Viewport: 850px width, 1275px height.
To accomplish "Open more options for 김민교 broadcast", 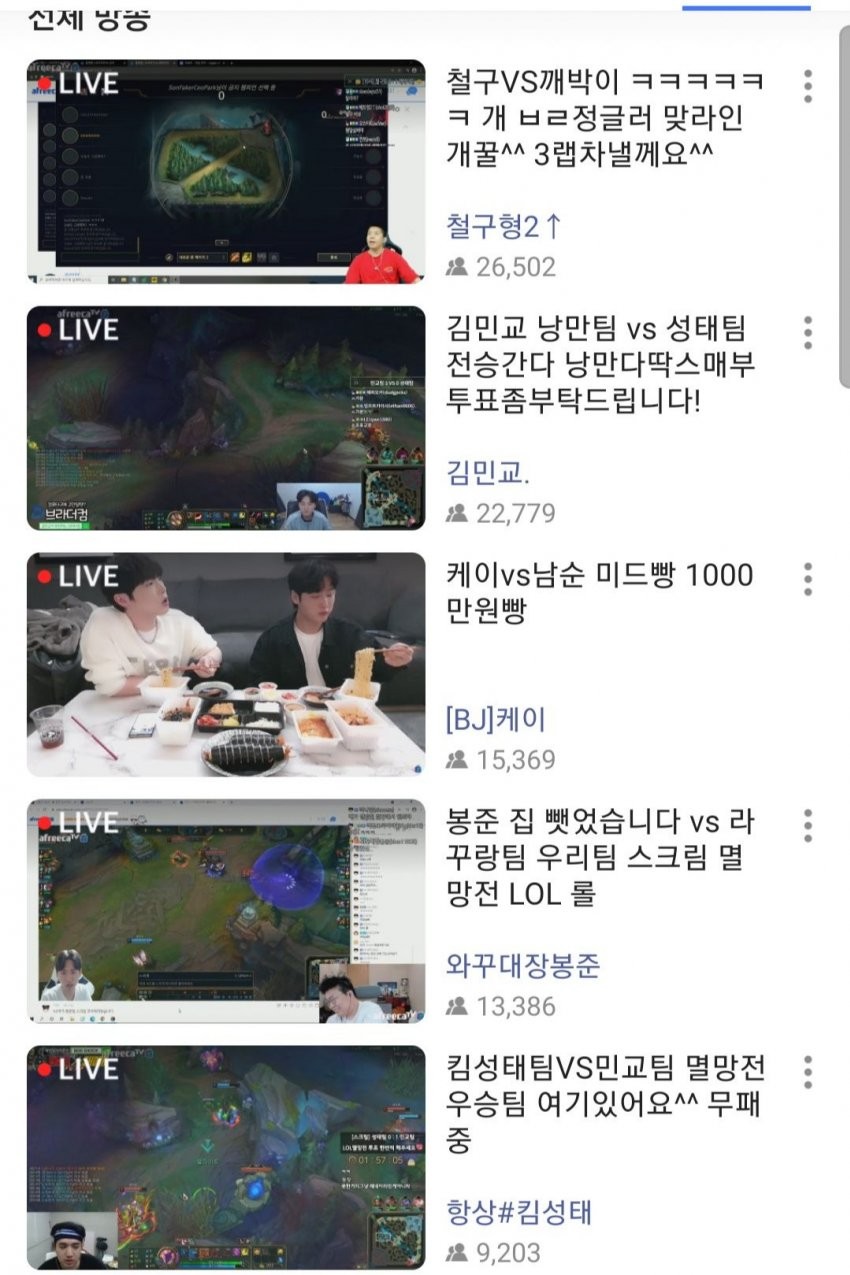I will coord(808,332).
